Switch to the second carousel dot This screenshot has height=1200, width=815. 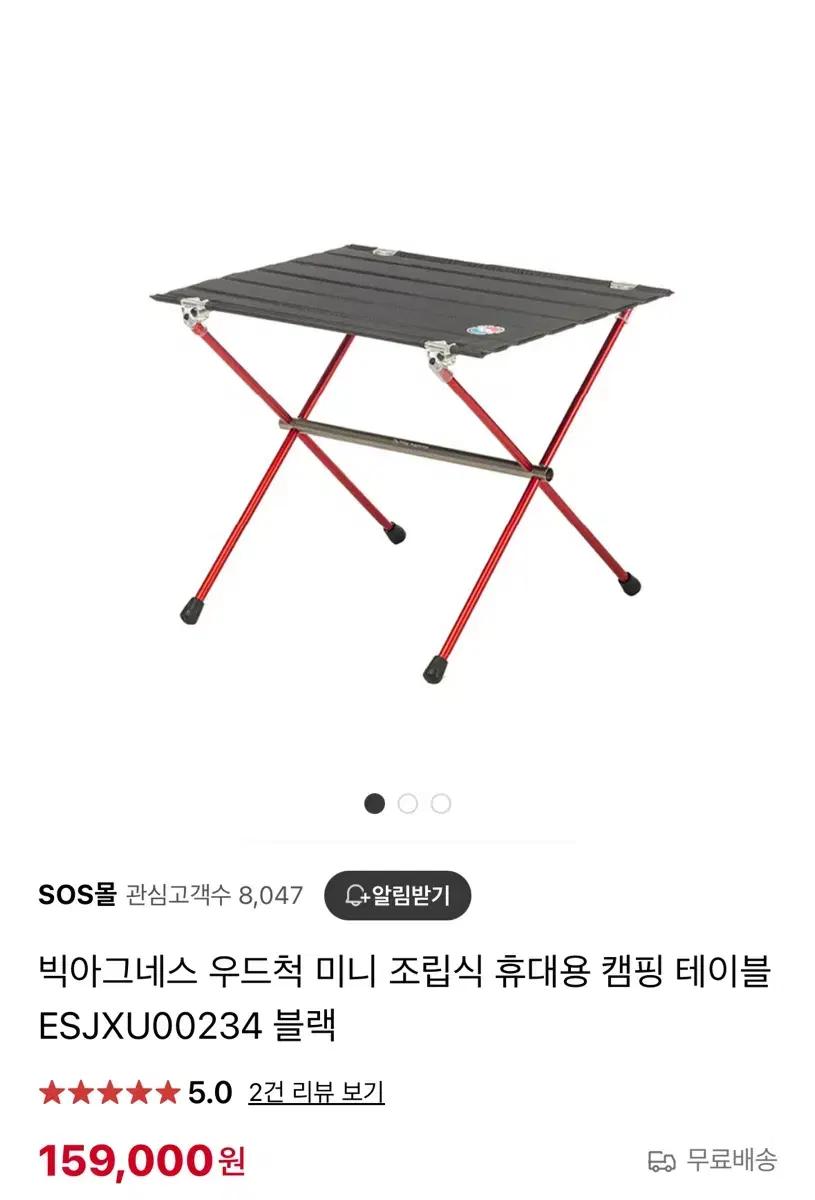[407, 802]
